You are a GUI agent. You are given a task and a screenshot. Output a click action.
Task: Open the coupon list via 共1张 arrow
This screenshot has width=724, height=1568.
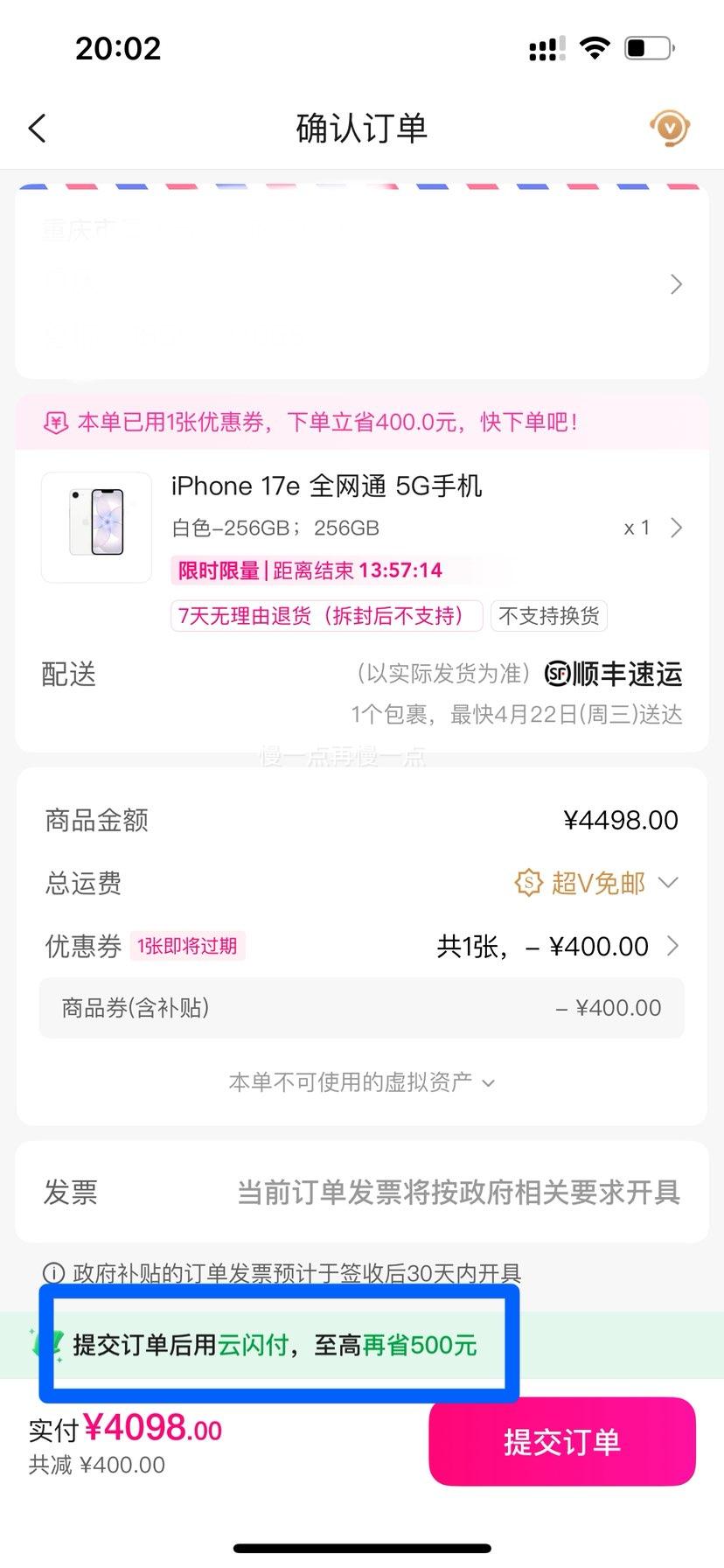[672, 946]
